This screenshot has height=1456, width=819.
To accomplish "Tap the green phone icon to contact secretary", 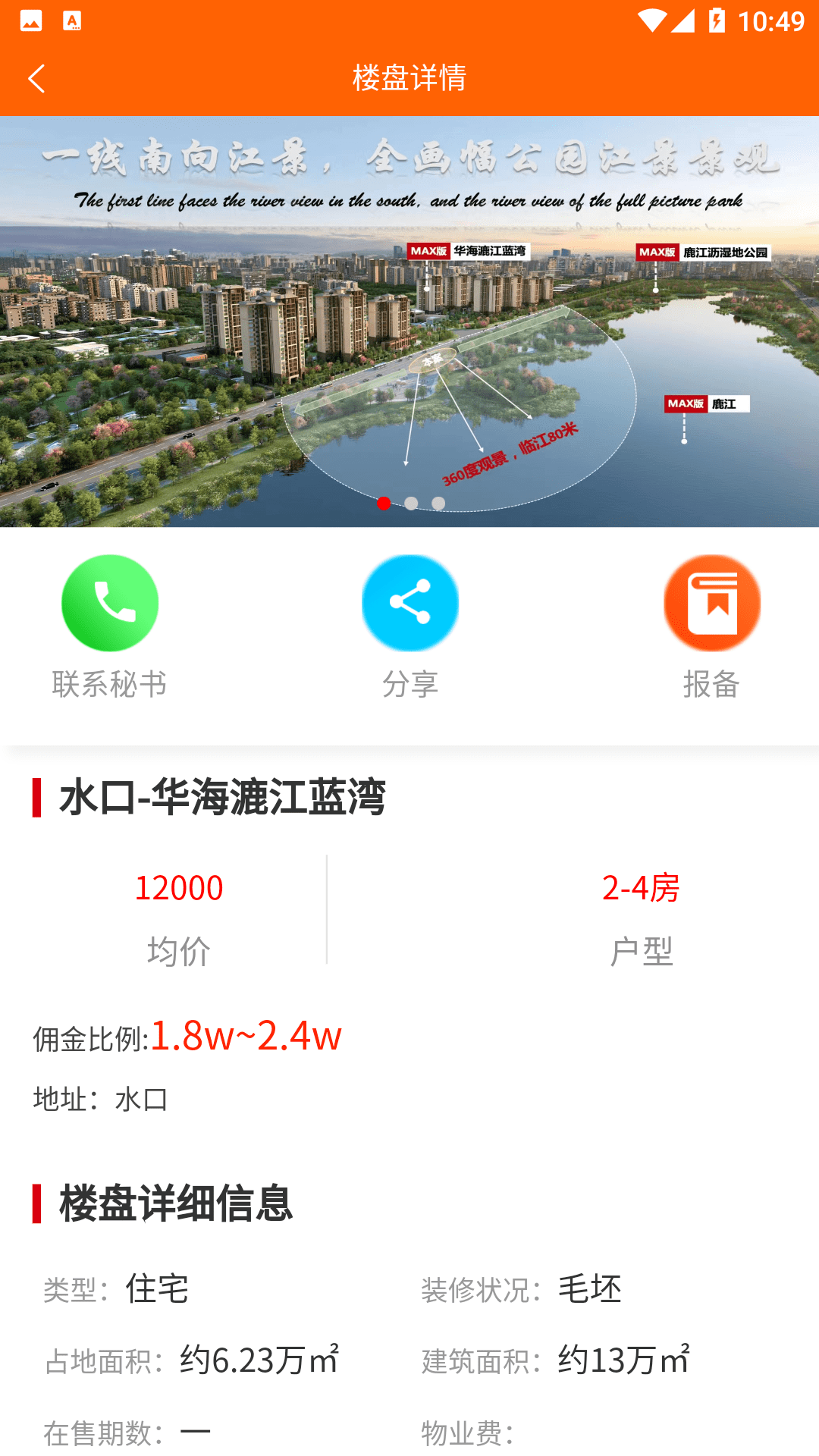I will pyautogui.click(x=110, y=601).
